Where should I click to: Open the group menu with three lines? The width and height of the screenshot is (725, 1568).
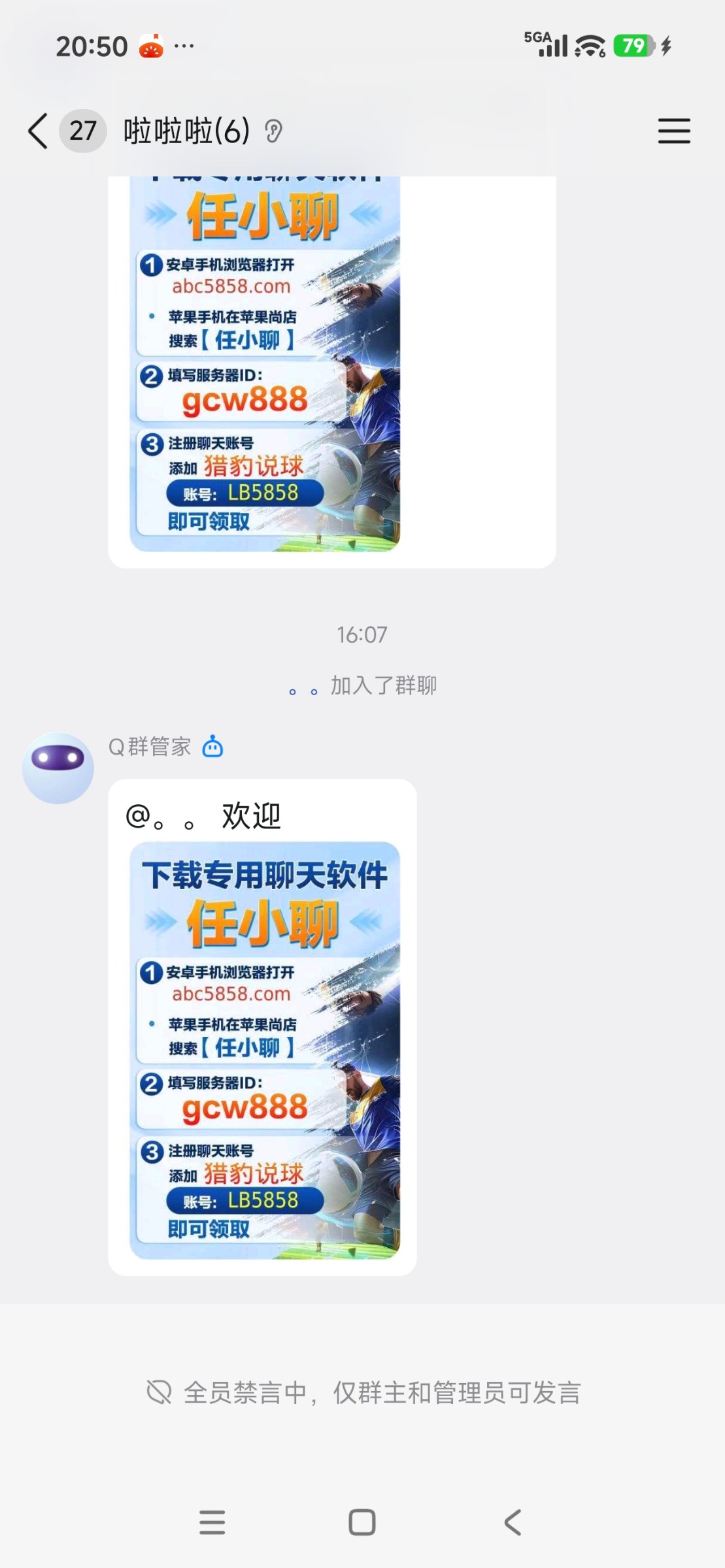(x=673, y=131)
